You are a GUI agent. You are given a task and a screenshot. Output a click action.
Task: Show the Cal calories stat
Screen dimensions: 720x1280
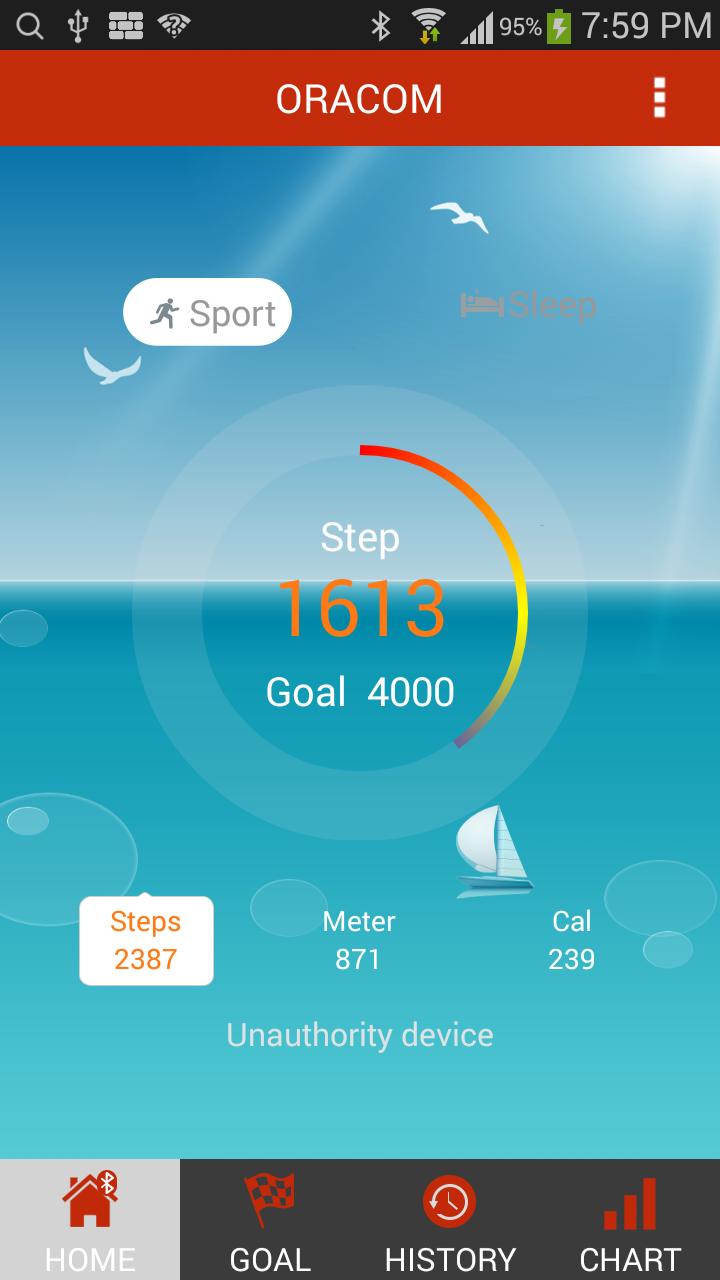pos(572,940)
